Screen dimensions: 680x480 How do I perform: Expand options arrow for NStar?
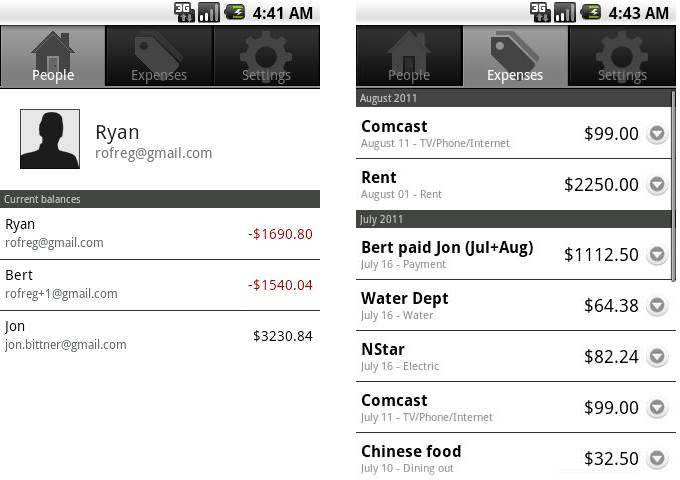[657, 357]
